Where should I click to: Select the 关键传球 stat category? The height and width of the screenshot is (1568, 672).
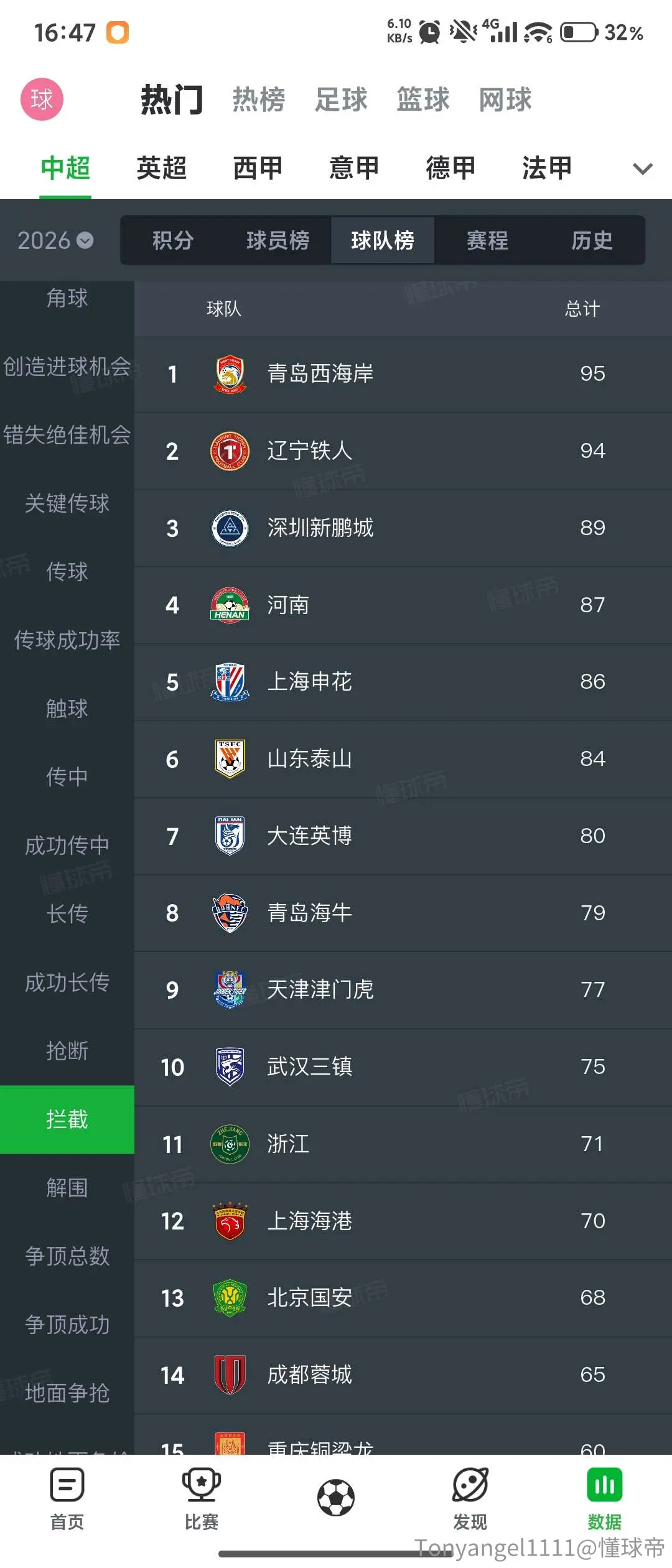pos(67,503)
